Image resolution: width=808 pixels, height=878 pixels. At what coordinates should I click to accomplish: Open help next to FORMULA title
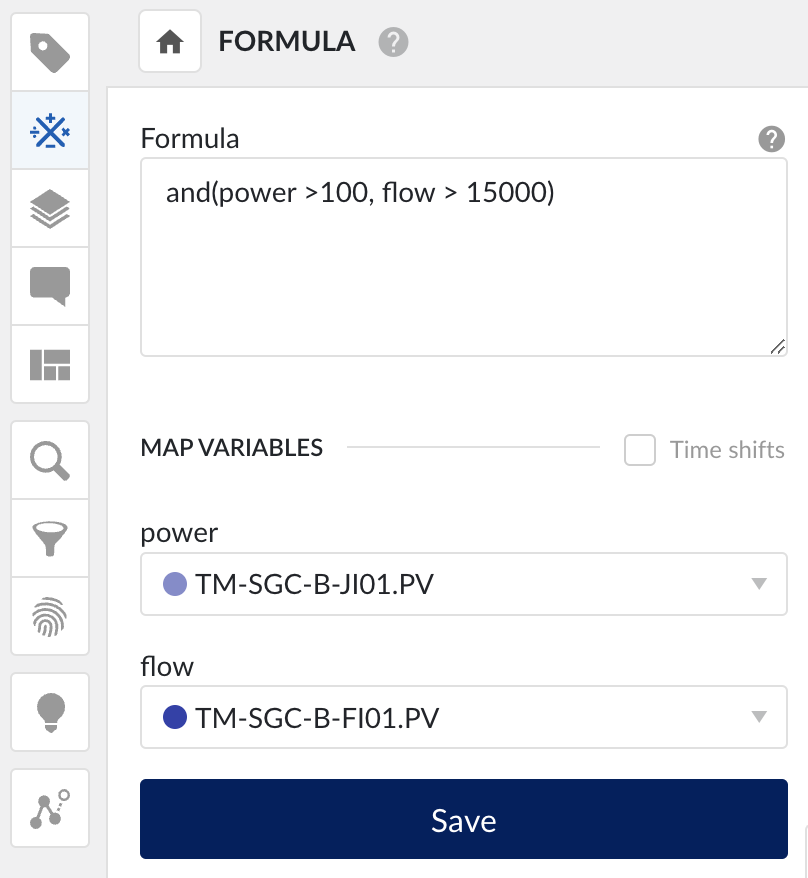coord(393,42)
